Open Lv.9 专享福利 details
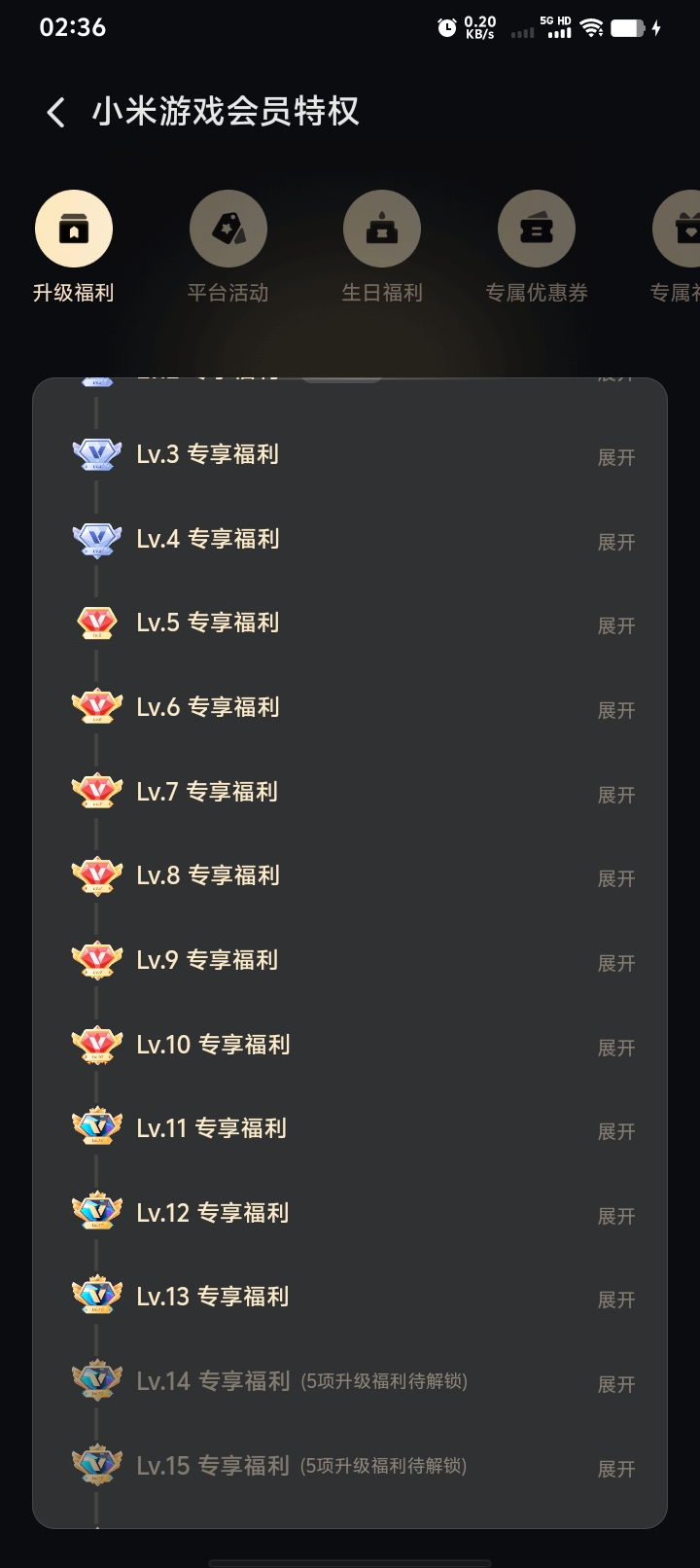Viewport: 700px width, 1568px height. tap(615, 963)
